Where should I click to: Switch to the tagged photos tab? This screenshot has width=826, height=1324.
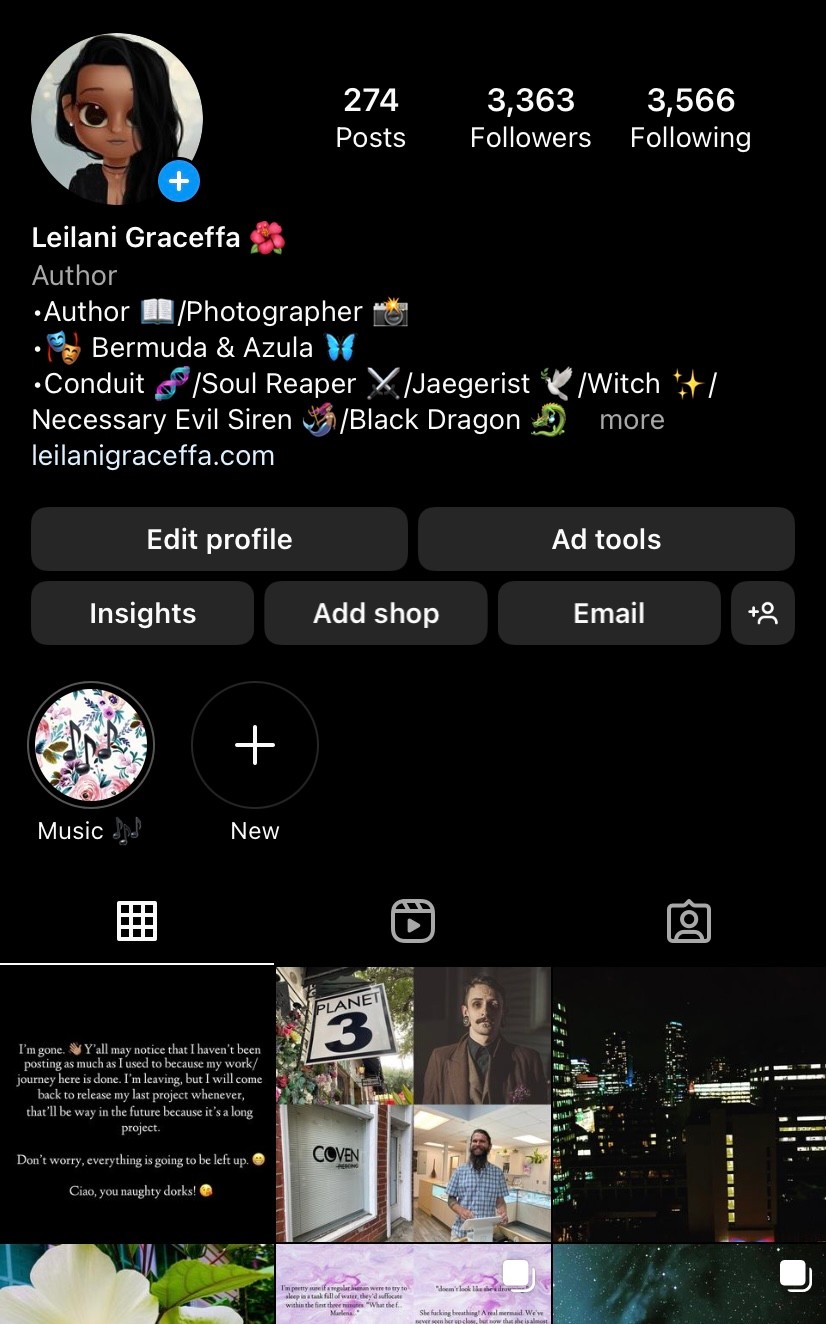[x=688, y=921]
